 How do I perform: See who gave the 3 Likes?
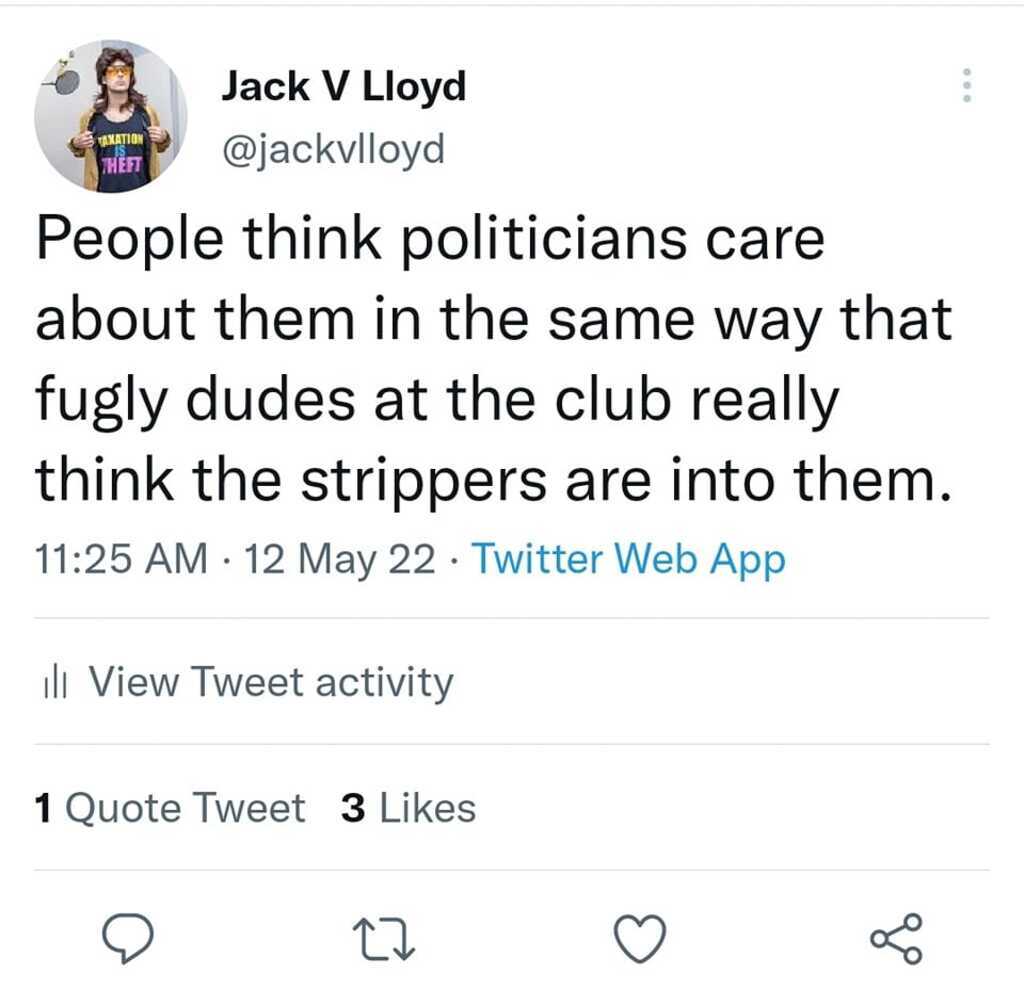pos(408,807)
